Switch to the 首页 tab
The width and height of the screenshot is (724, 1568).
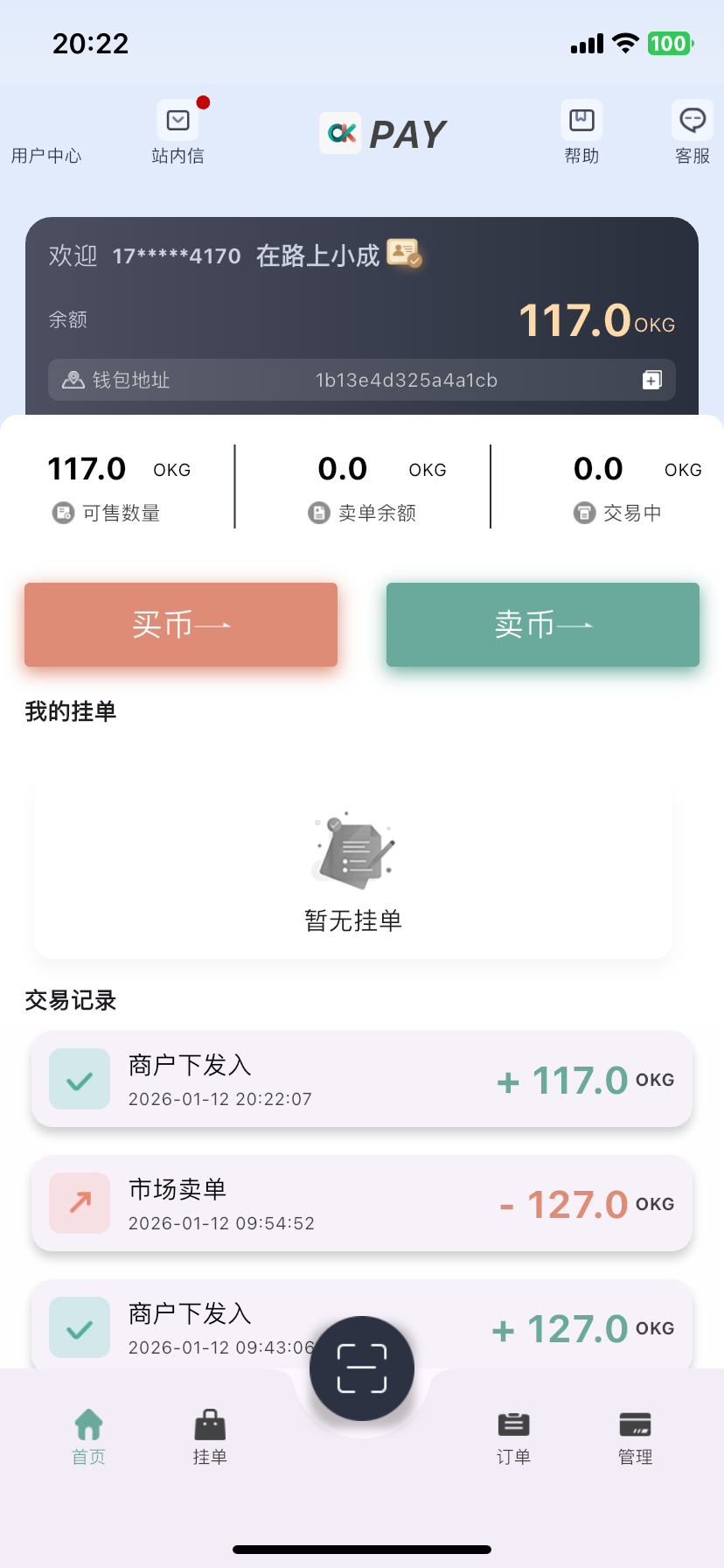(88, 1436)
